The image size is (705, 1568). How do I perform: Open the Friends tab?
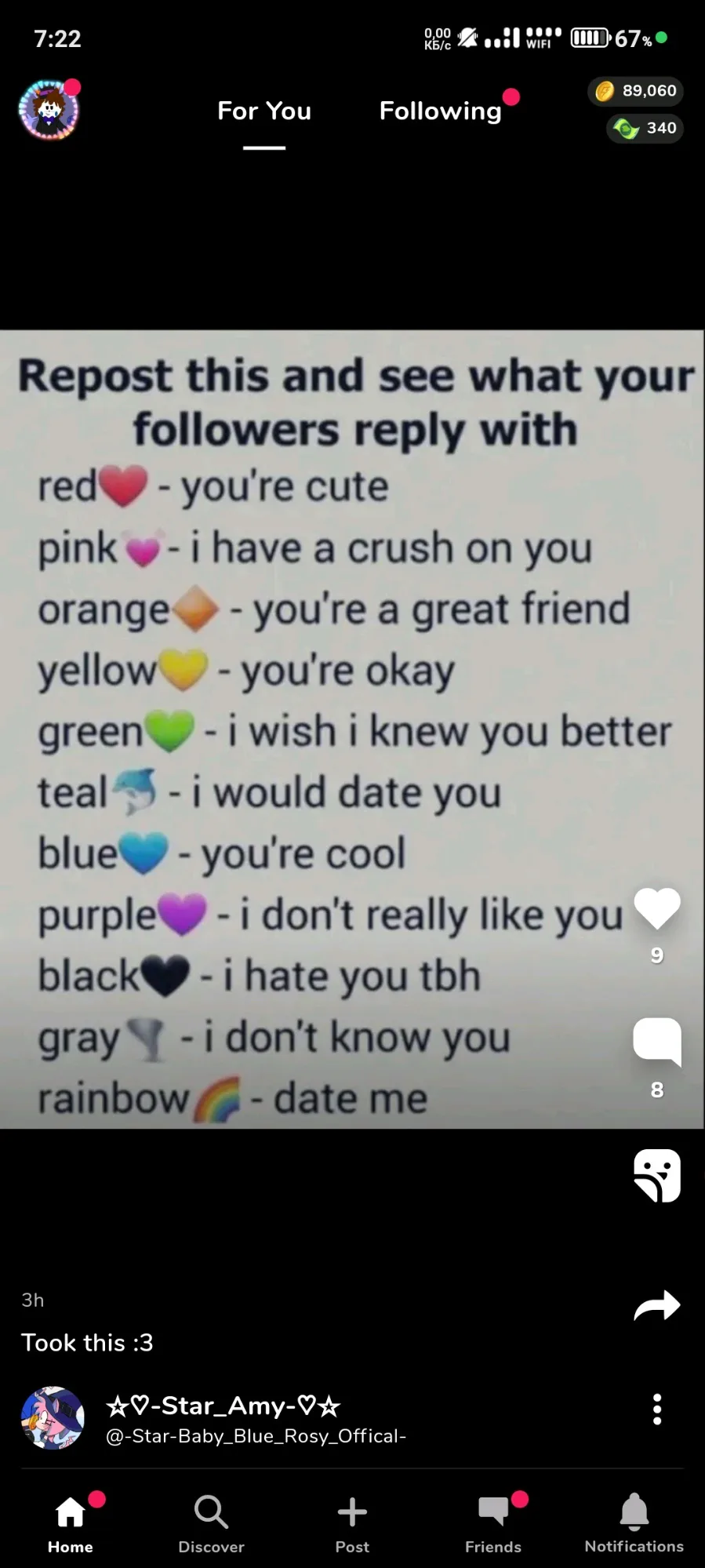click(493, 1523)
